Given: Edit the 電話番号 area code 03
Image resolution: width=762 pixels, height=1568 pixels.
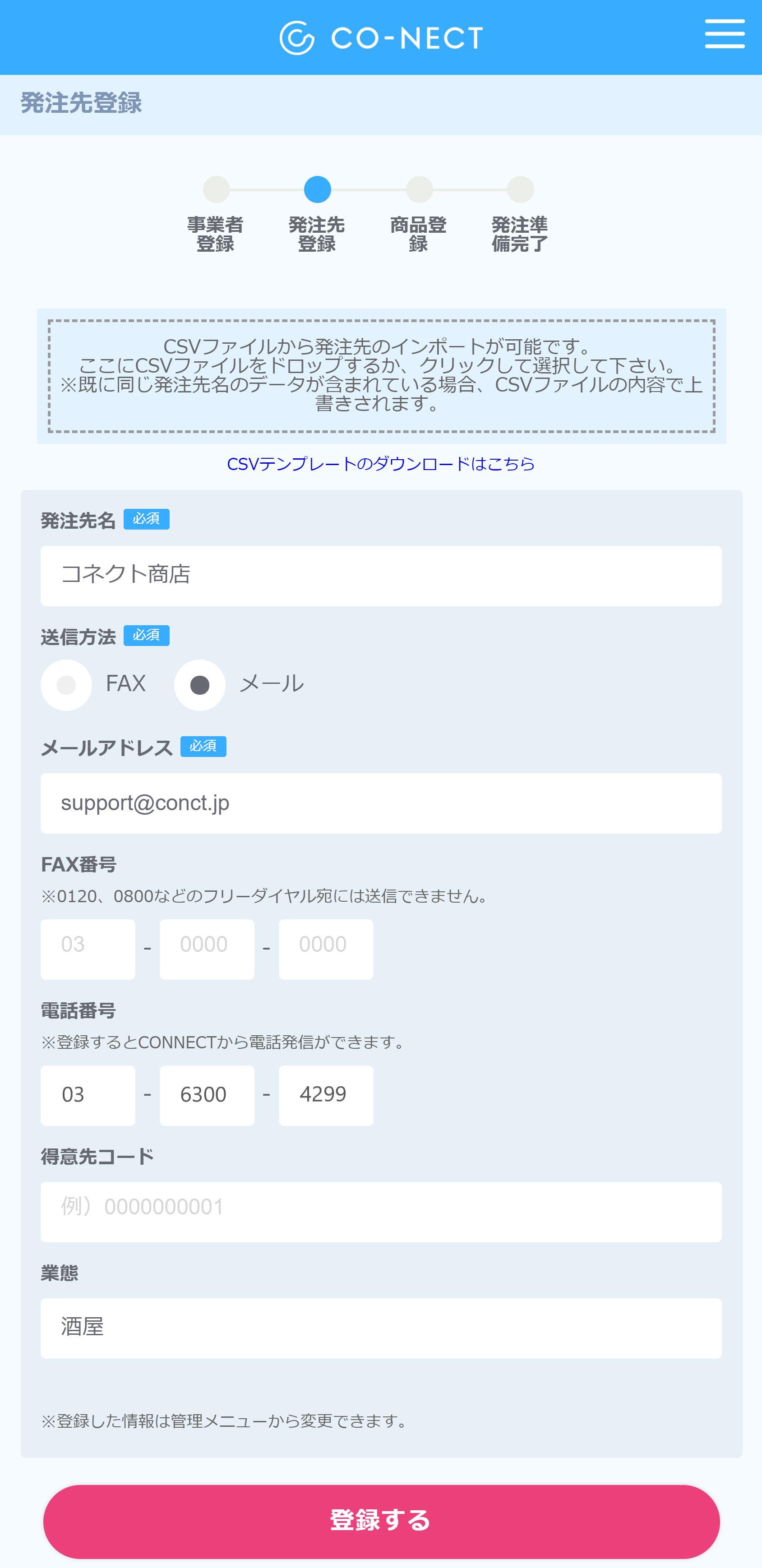Looking at the screenshot, I should (x=88, y=1096).
